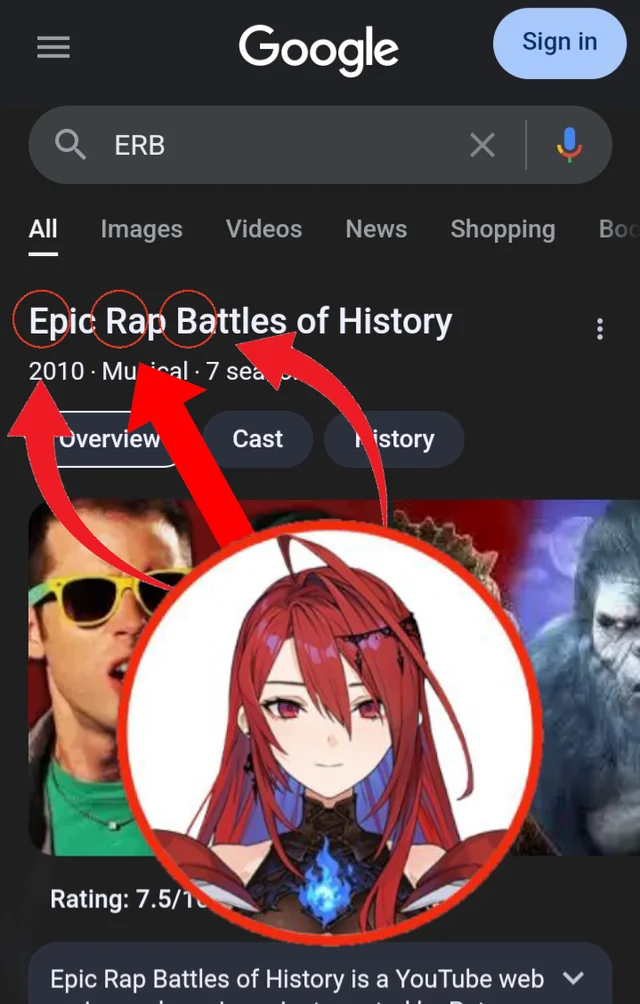
Task: Go to the Shopping tab
Action: 502,229
